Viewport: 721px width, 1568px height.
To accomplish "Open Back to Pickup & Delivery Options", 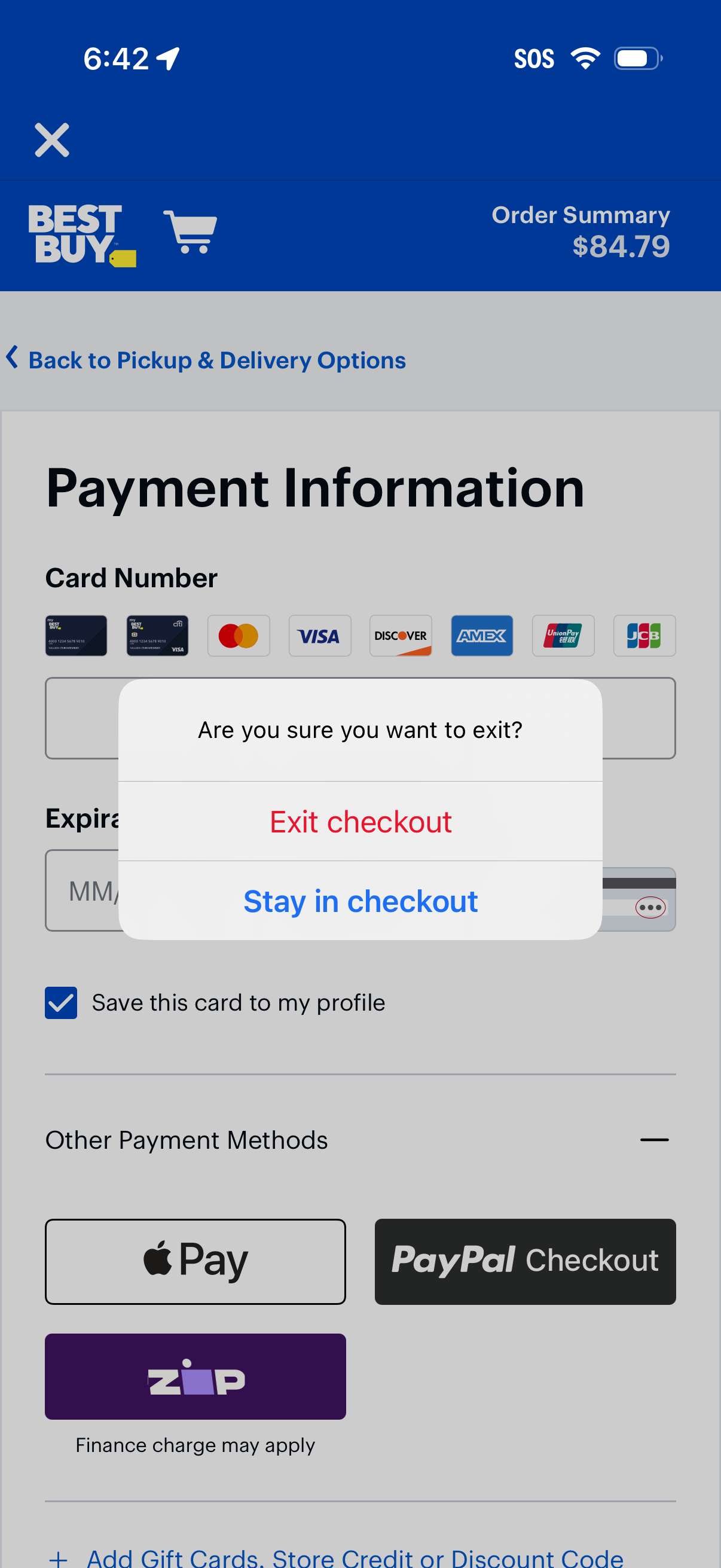I will (207, 359).
